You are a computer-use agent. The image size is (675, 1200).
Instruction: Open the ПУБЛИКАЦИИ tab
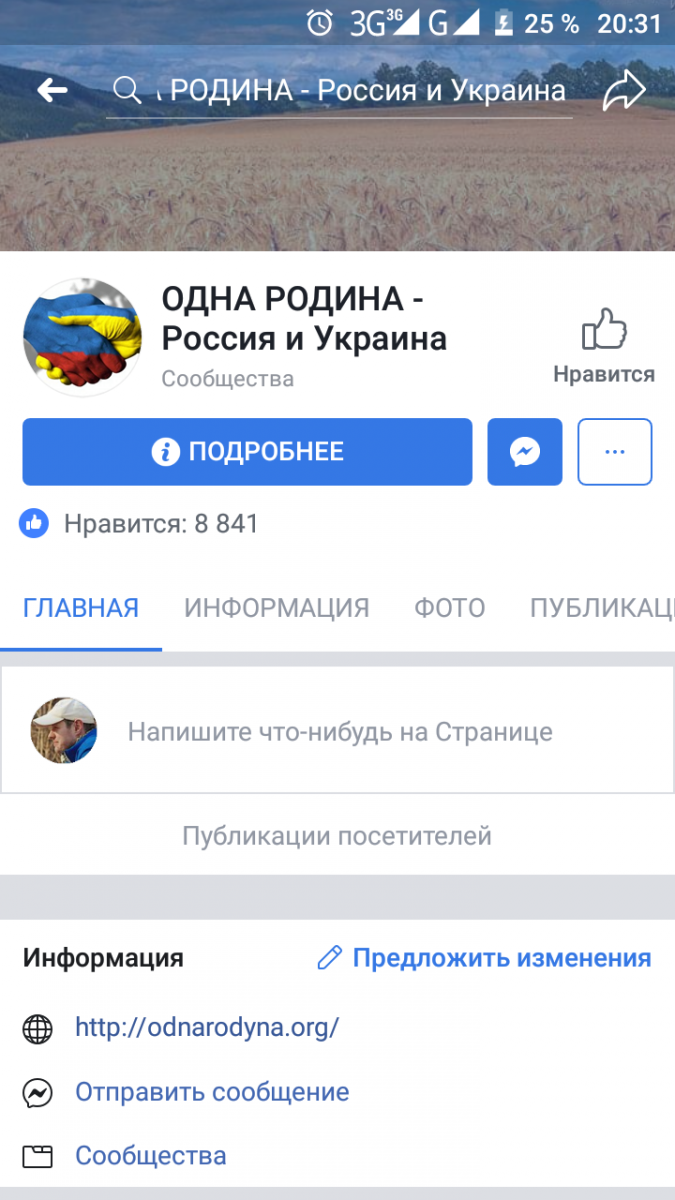[x=602, y=608]
